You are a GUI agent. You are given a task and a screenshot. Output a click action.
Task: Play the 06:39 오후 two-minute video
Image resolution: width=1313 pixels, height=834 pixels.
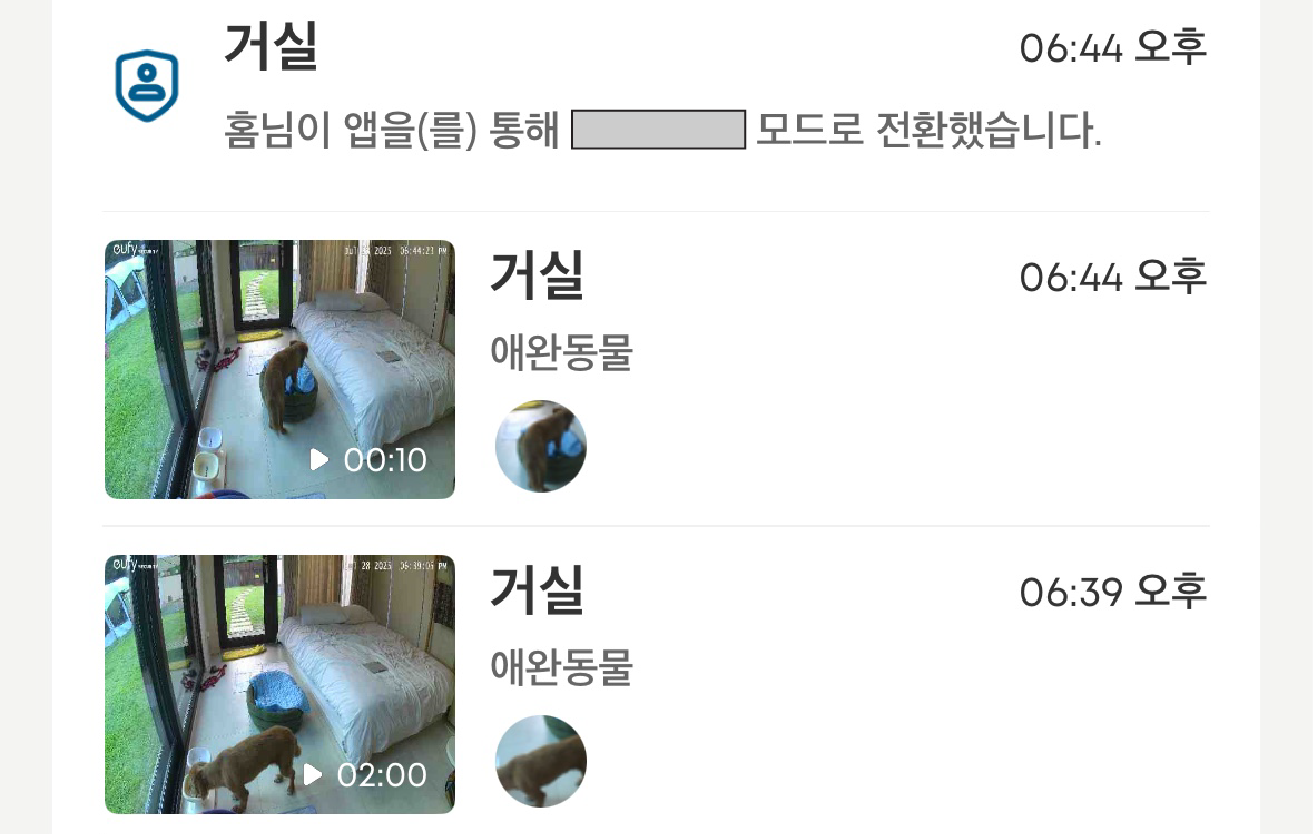(280, 684)
